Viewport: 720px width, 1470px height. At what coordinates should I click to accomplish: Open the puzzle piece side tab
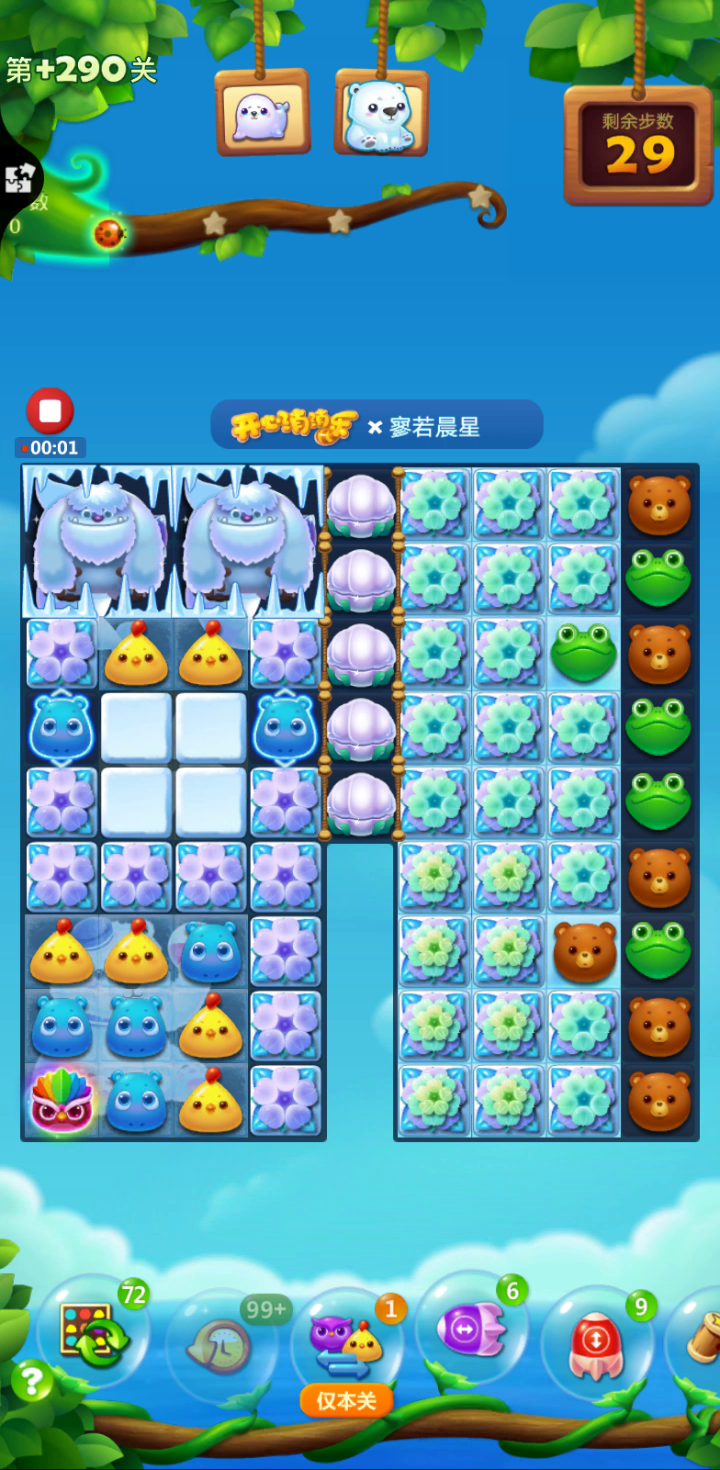coord(20,180)
